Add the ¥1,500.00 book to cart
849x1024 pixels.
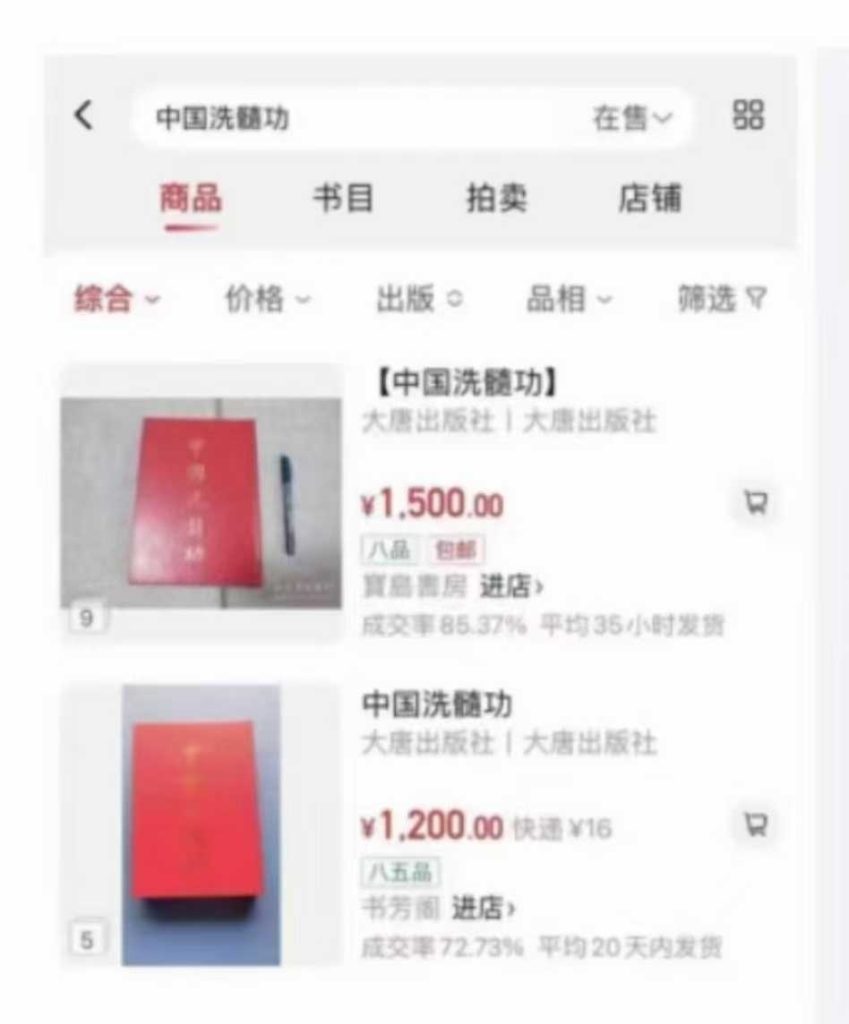(x=757, y=502)
